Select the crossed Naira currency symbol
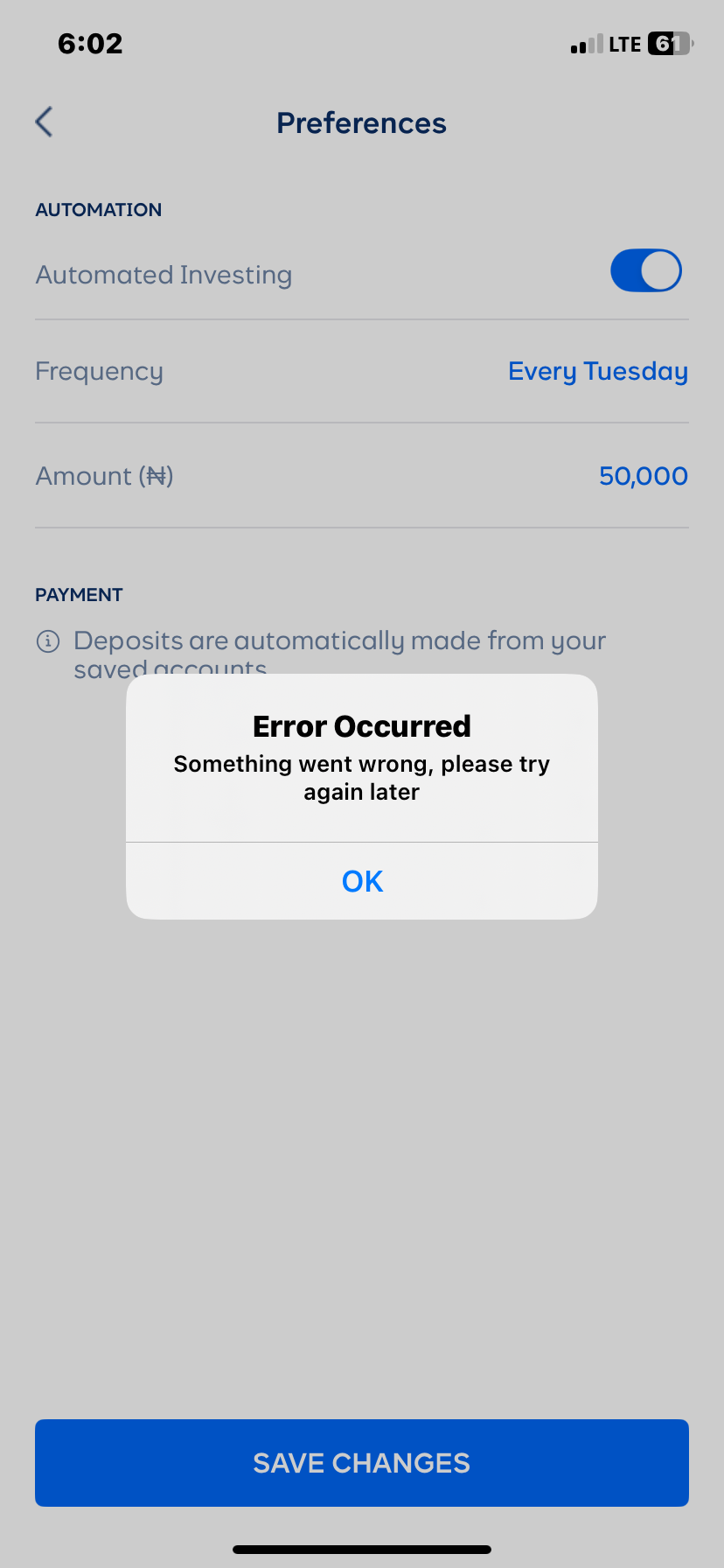The width and height of the screenshot is (724, 1568). pyautogui.click(x=156, y=475)
